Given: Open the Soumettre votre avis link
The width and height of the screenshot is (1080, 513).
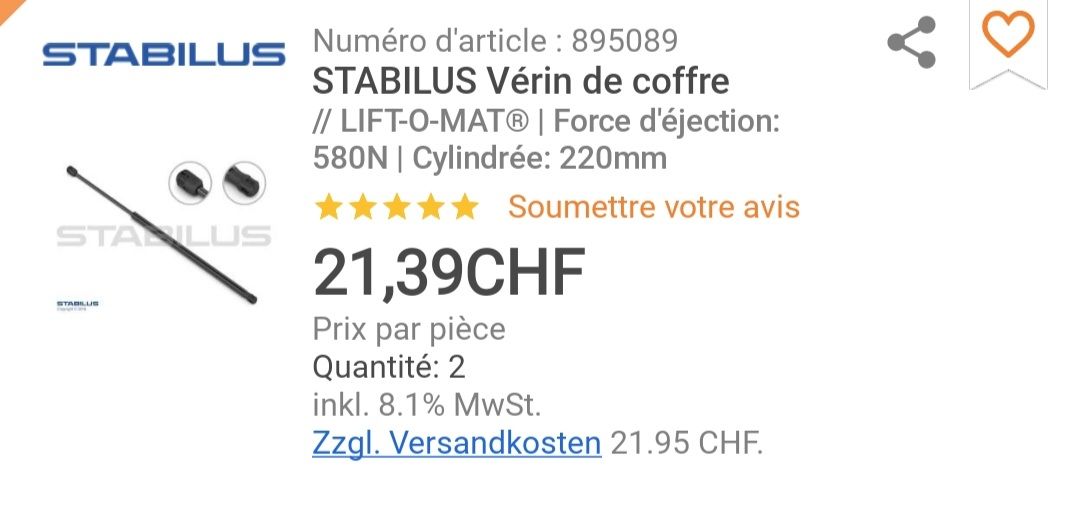Looking at the screenshot, I should [653, 207].
